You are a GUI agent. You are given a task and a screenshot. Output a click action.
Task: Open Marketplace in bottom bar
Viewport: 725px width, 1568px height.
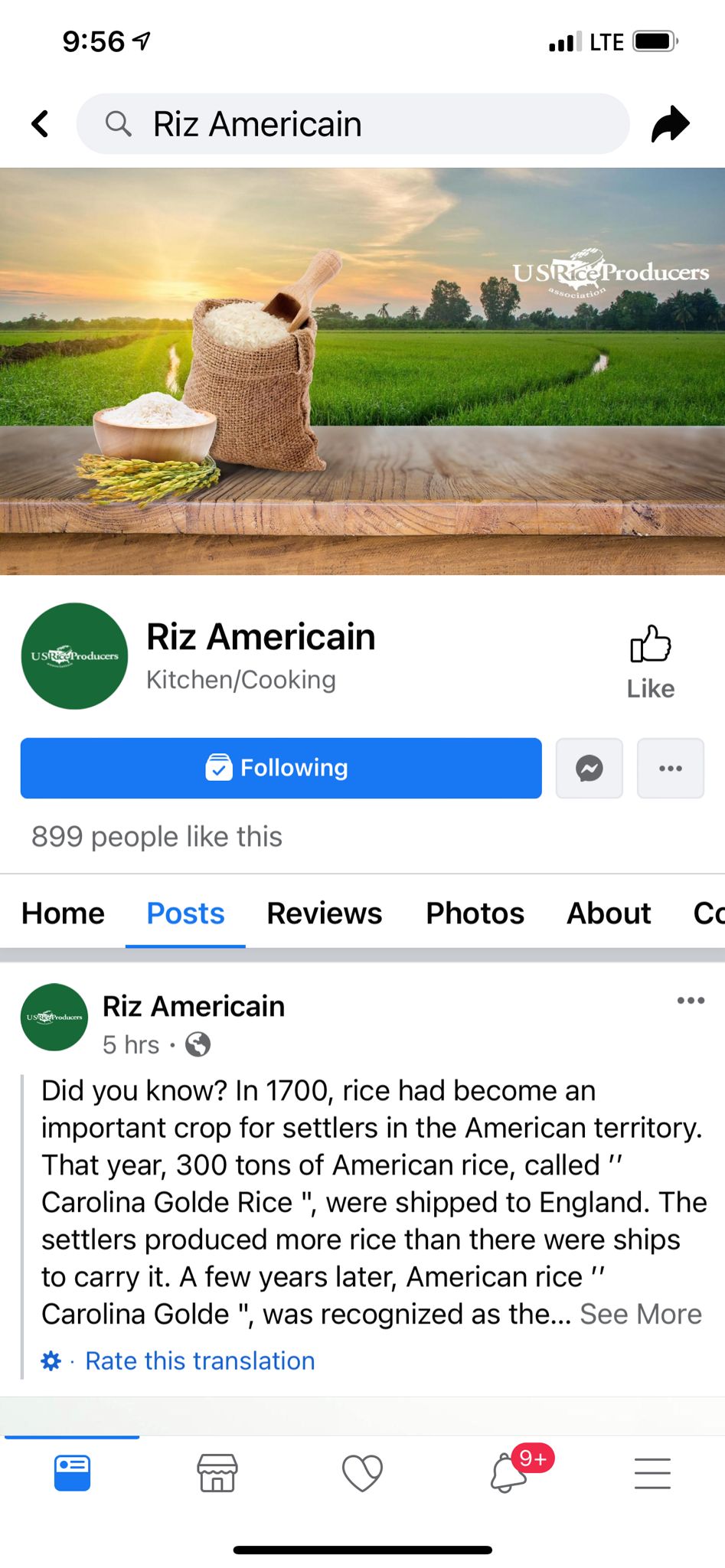(217, 1472)
